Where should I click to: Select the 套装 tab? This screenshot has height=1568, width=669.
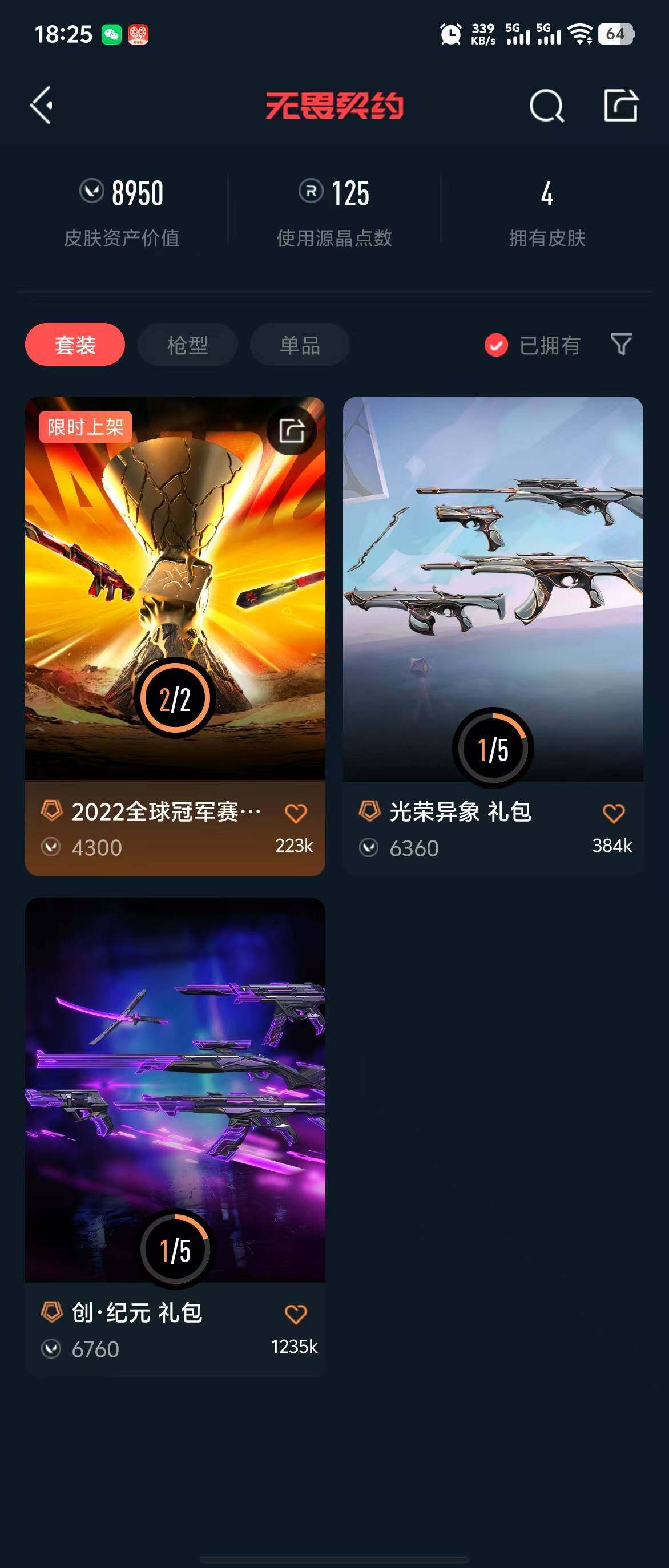pos(75,345)
